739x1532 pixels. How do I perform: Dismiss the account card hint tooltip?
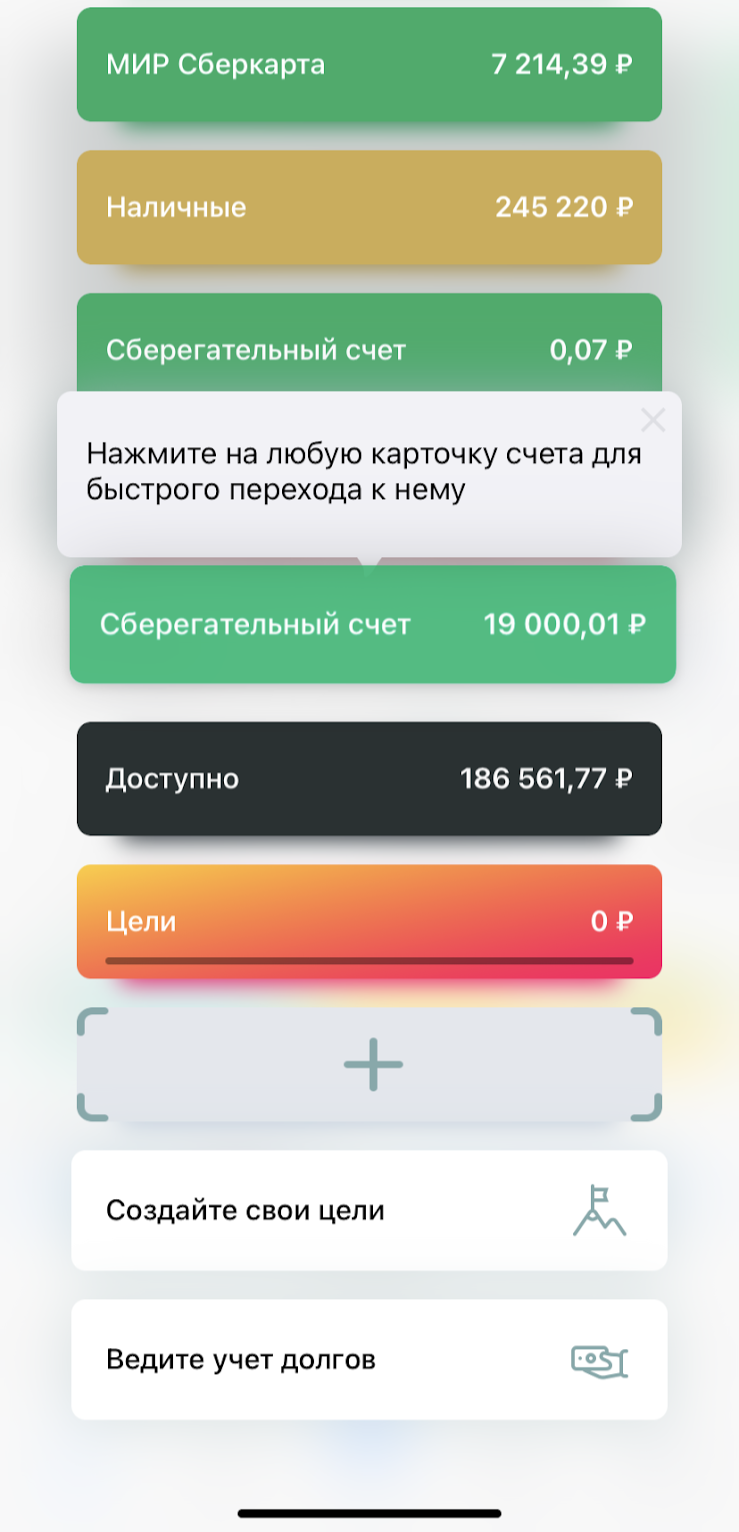click(x=652, y=420)
